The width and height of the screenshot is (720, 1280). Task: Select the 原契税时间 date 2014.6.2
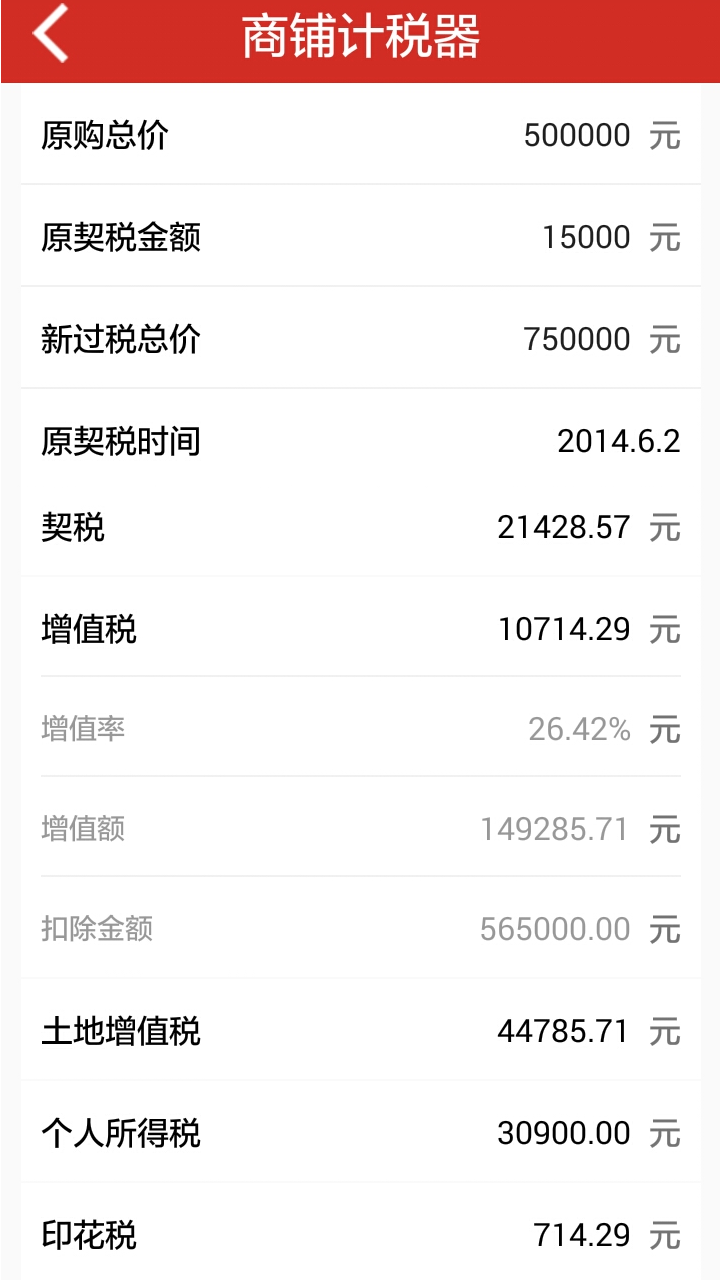point(618,441)
